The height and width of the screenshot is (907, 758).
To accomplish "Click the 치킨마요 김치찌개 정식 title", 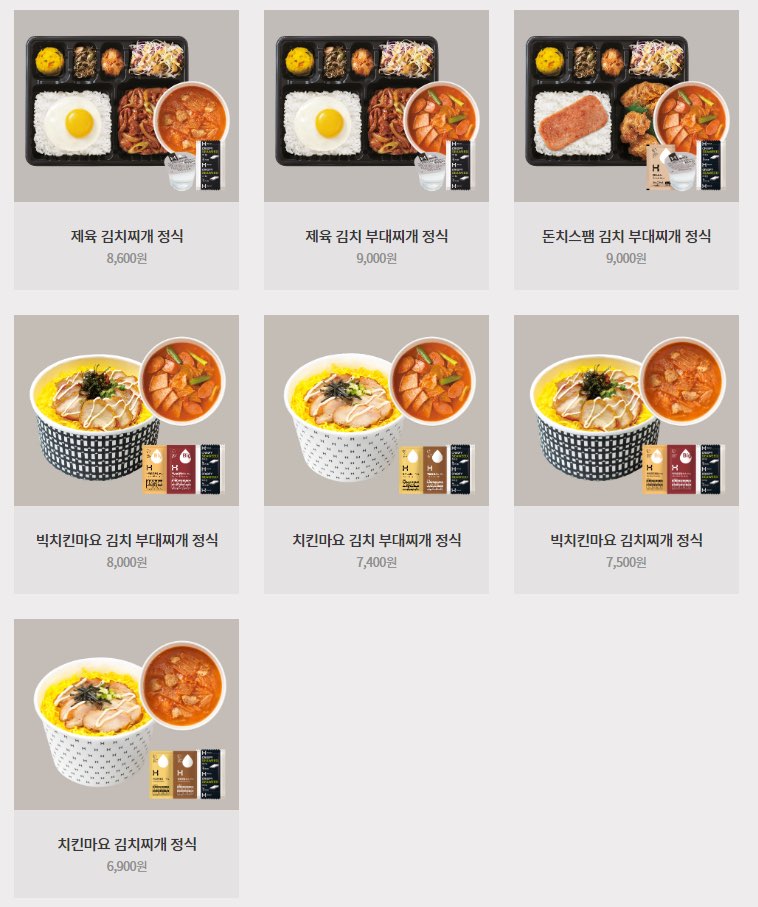I will coord(124,841).
